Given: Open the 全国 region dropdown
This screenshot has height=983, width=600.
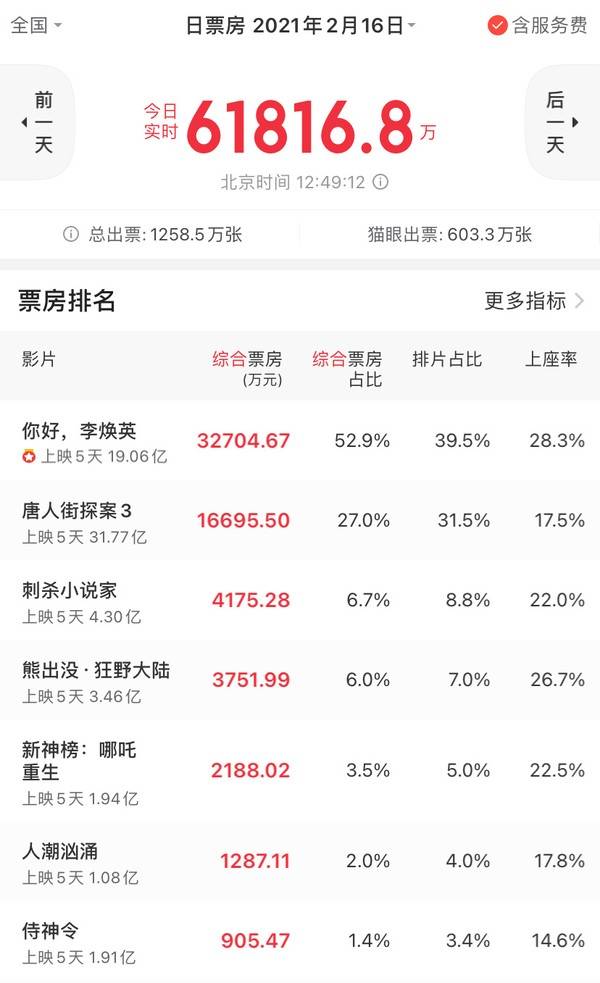Looking at the screenshot, I should point(36,25).
